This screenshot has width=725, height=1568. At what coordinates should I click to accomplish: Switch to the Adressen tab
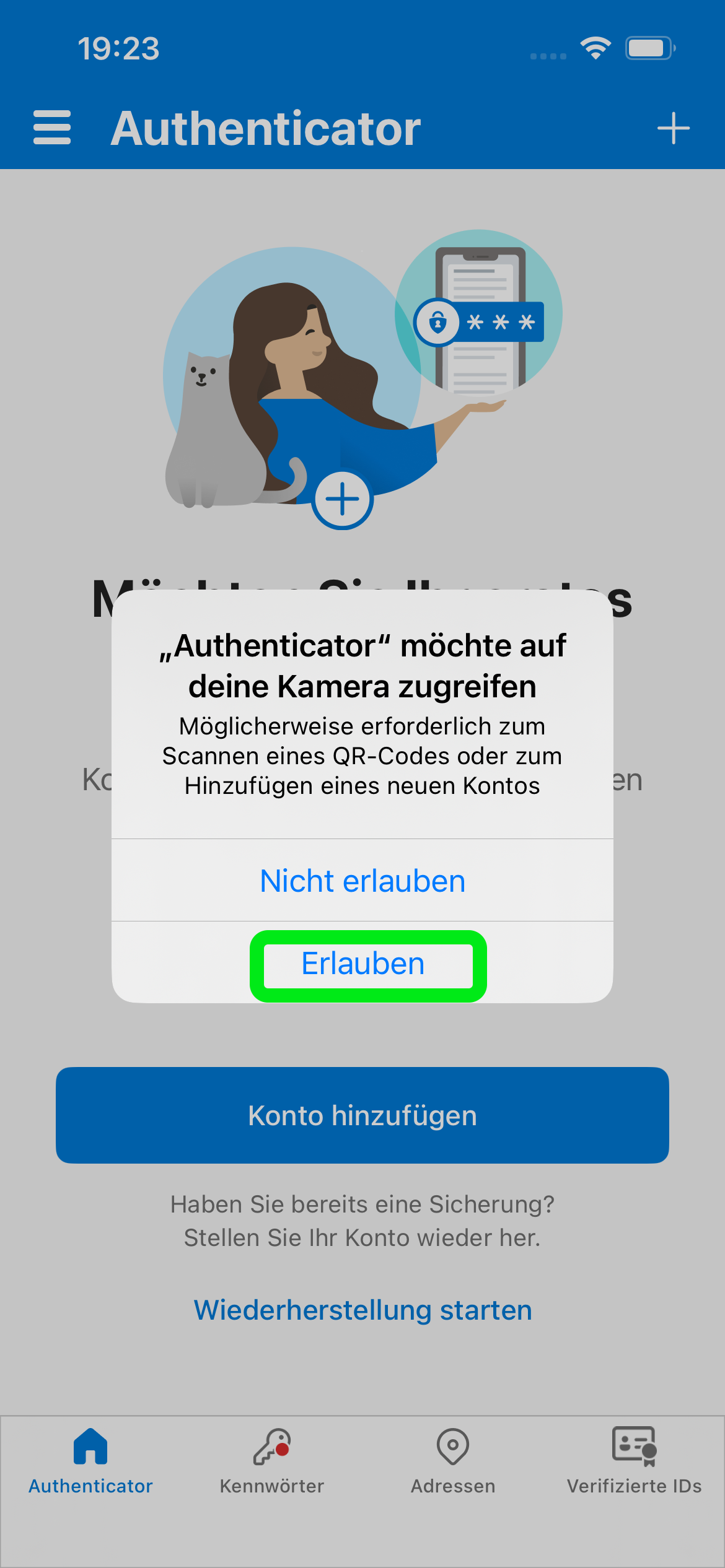point(453,1460)
